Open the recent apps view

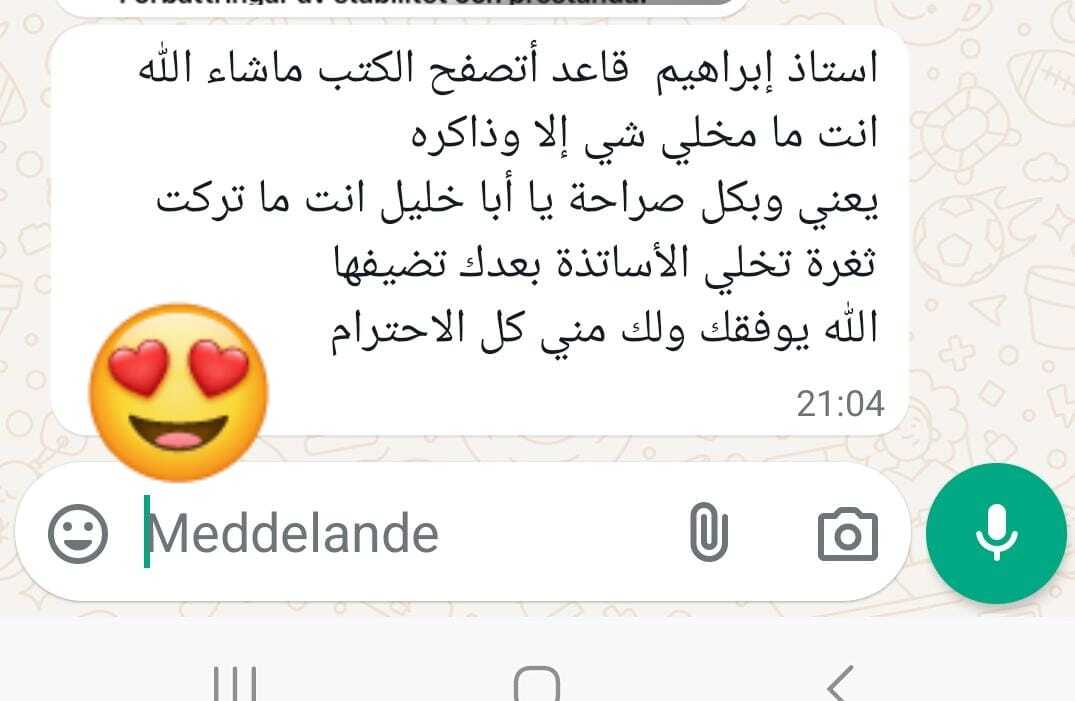pyautogui.click(x=235, y=684)
